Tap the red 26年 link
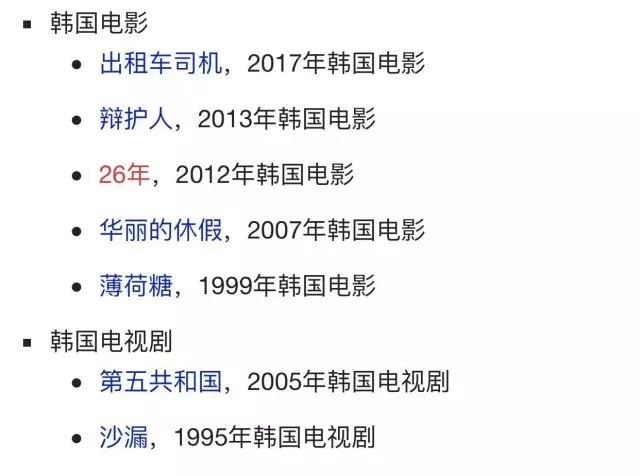The height and width of the screenshot is (476, 640). point(123,175)
